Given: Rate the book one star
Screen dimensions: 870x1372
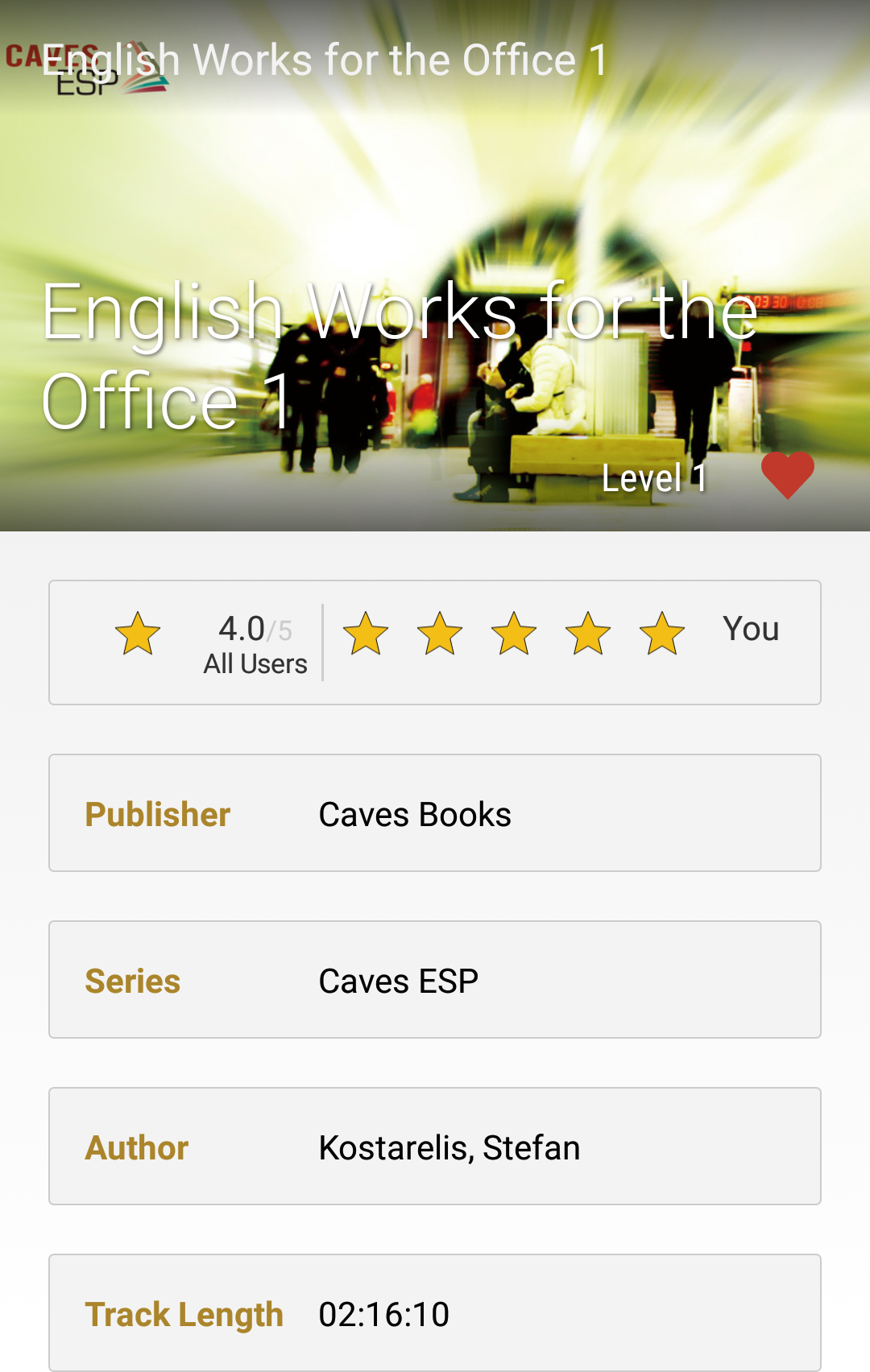Looking at the screenshot, I should [366, 633].
